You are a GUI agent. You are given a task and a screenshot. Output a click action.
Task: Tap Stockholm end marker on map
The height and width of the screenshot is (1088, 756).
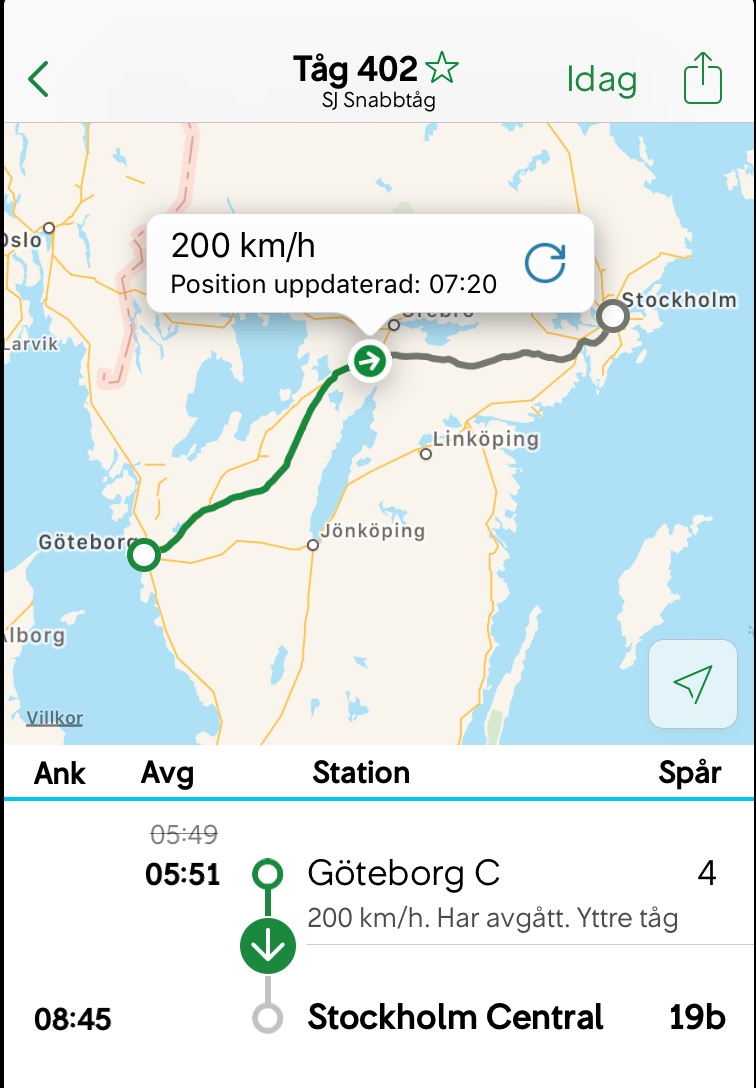coord(612,316)
